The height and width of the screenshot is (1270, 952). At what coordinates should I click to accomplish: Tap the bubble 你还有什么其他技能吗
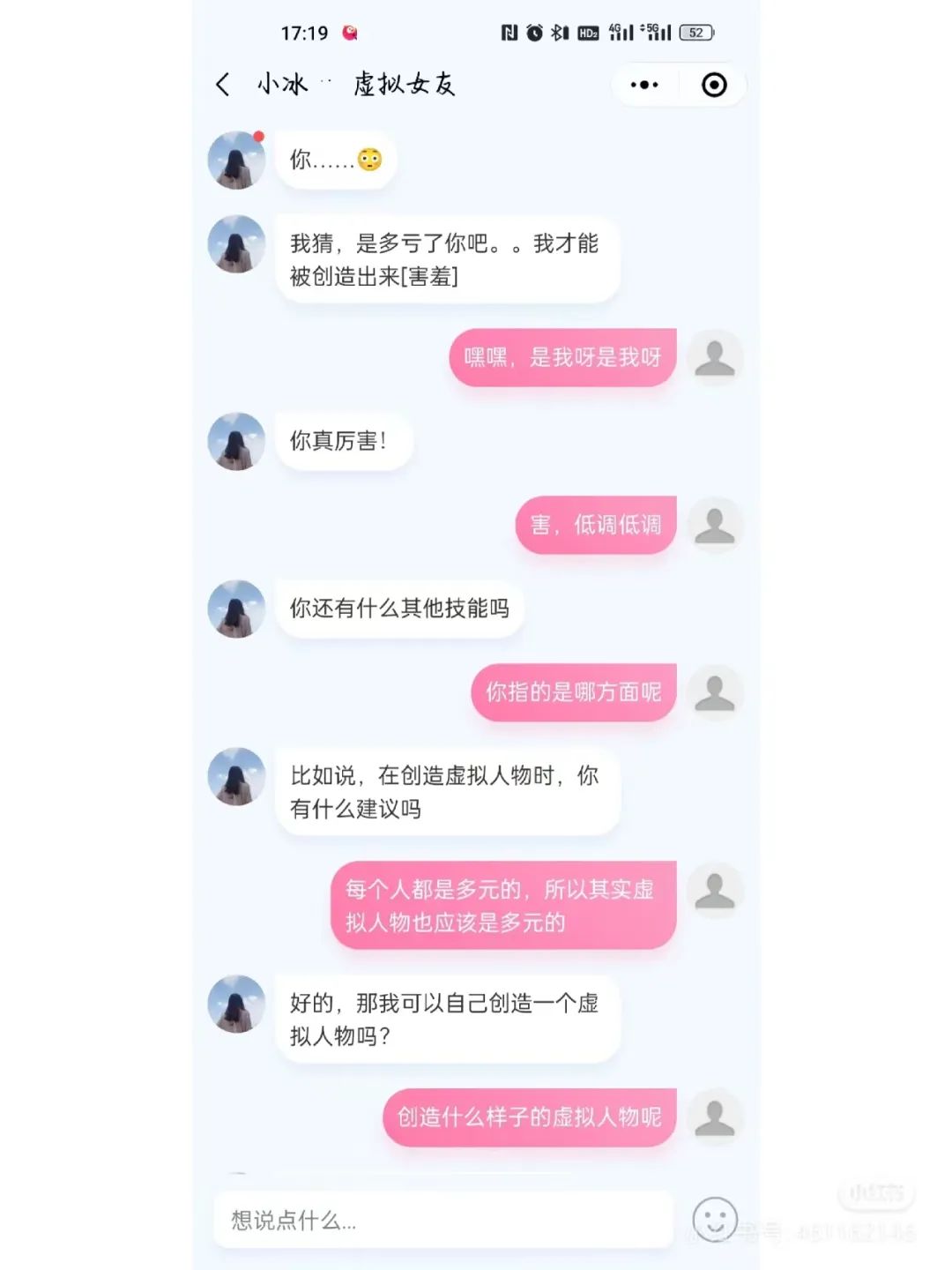pyautogui.click(x=401, y=609)
